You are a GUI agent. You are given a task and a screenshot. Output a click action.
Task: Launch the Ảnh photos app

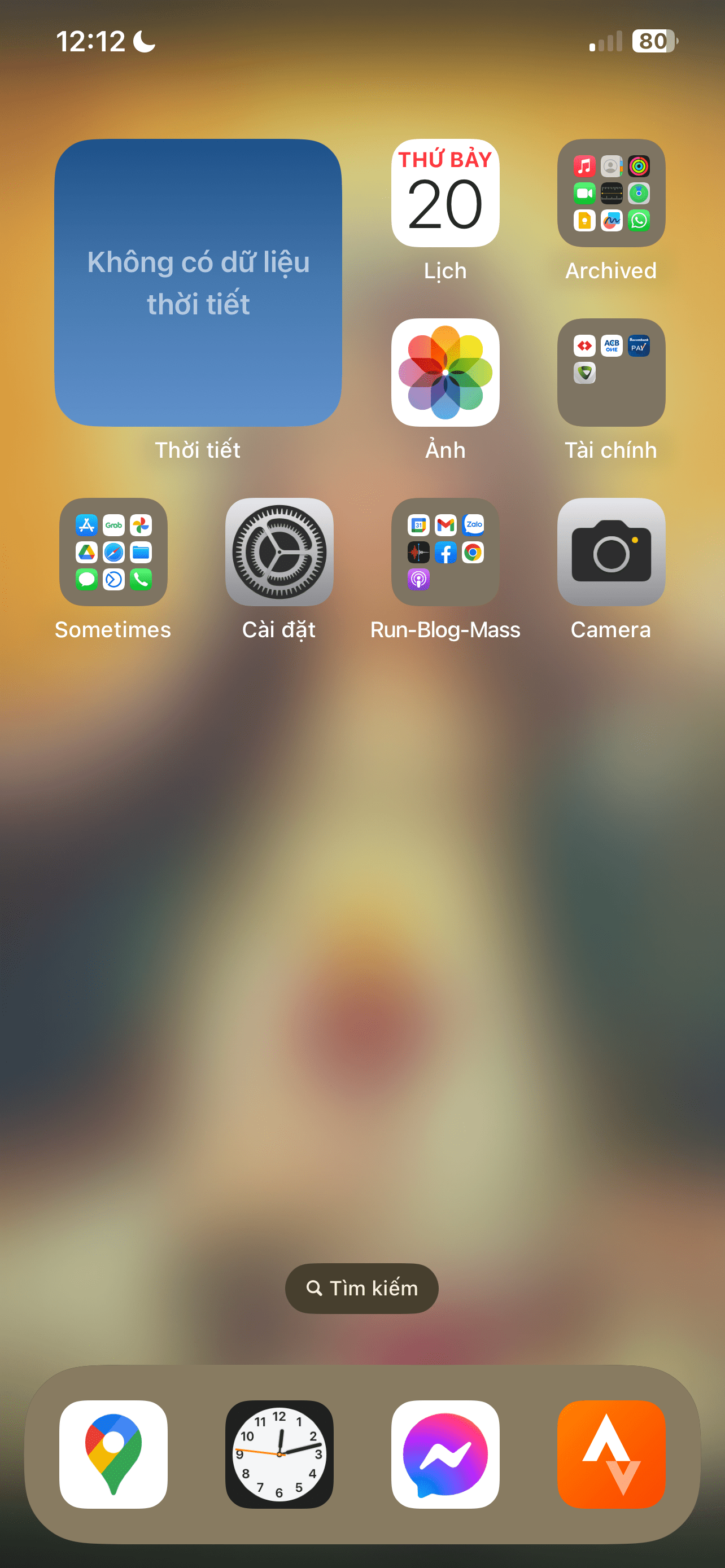tap(445, 373)
